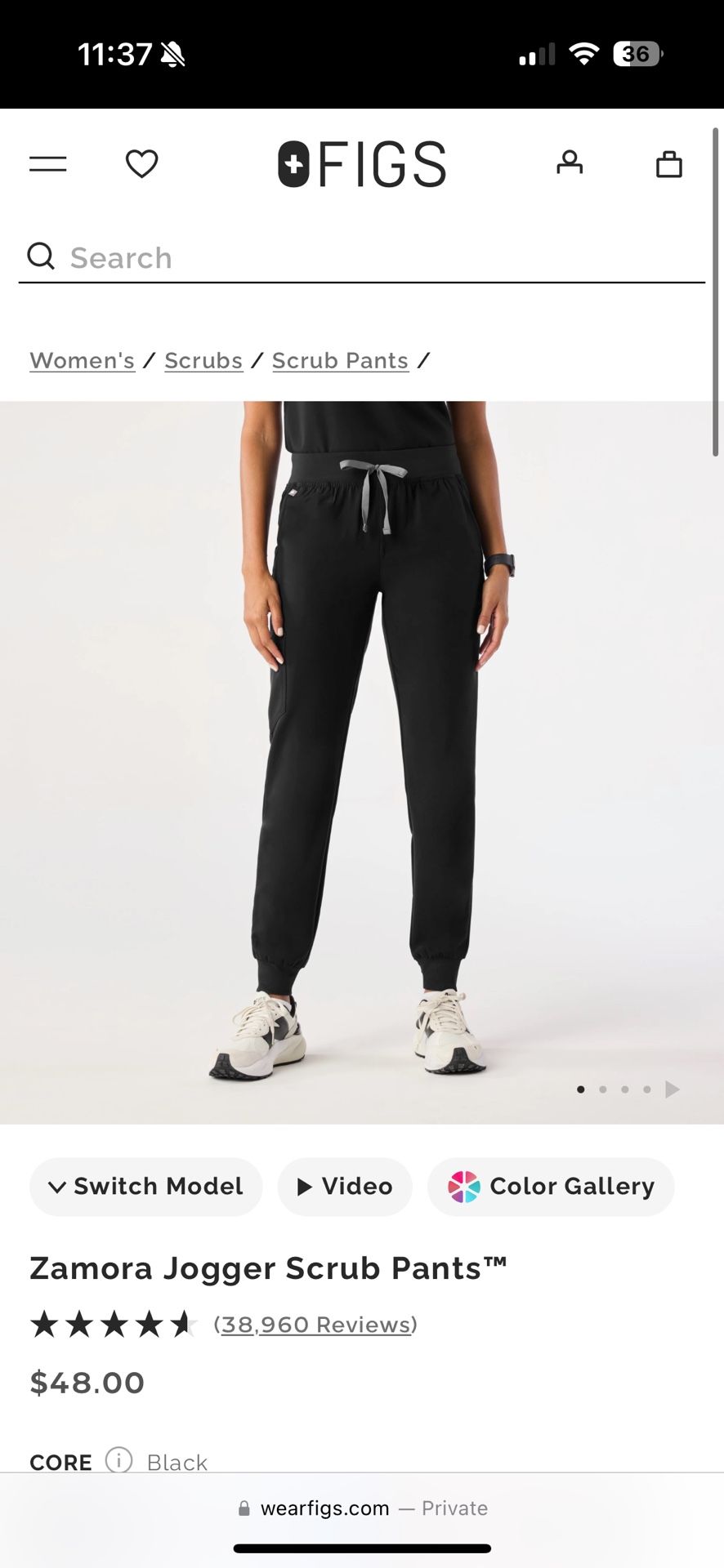Expand the Switch Model dropdown
This screenshot has width=724, height=1568.
(146, 1187)
